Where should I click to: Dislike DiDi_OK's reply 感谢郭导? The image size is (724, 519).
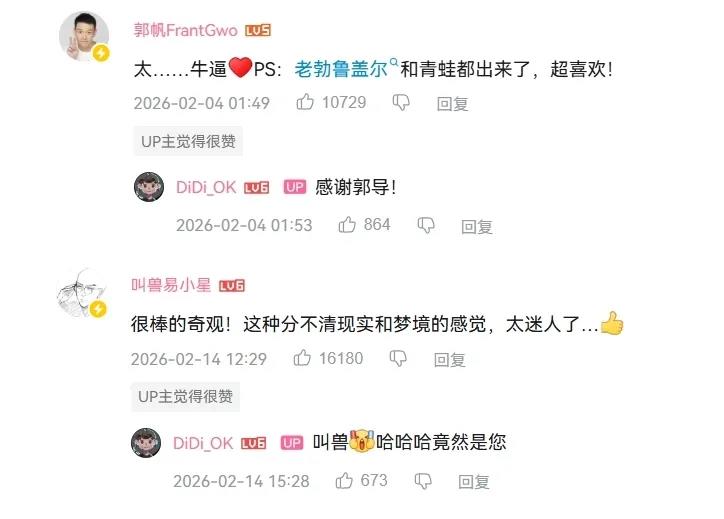pos(425,225)
